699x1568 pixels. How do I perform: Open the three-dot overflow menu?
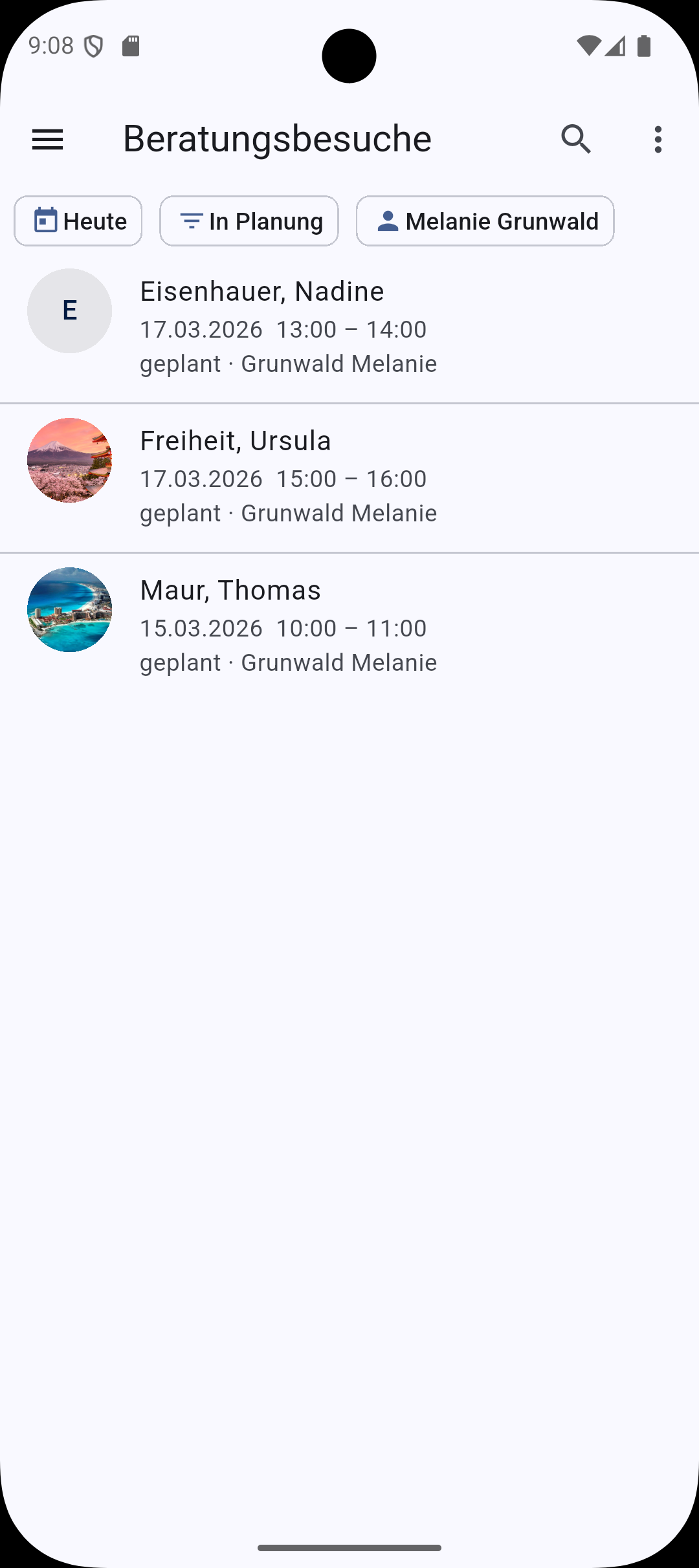tap(658, 138)
